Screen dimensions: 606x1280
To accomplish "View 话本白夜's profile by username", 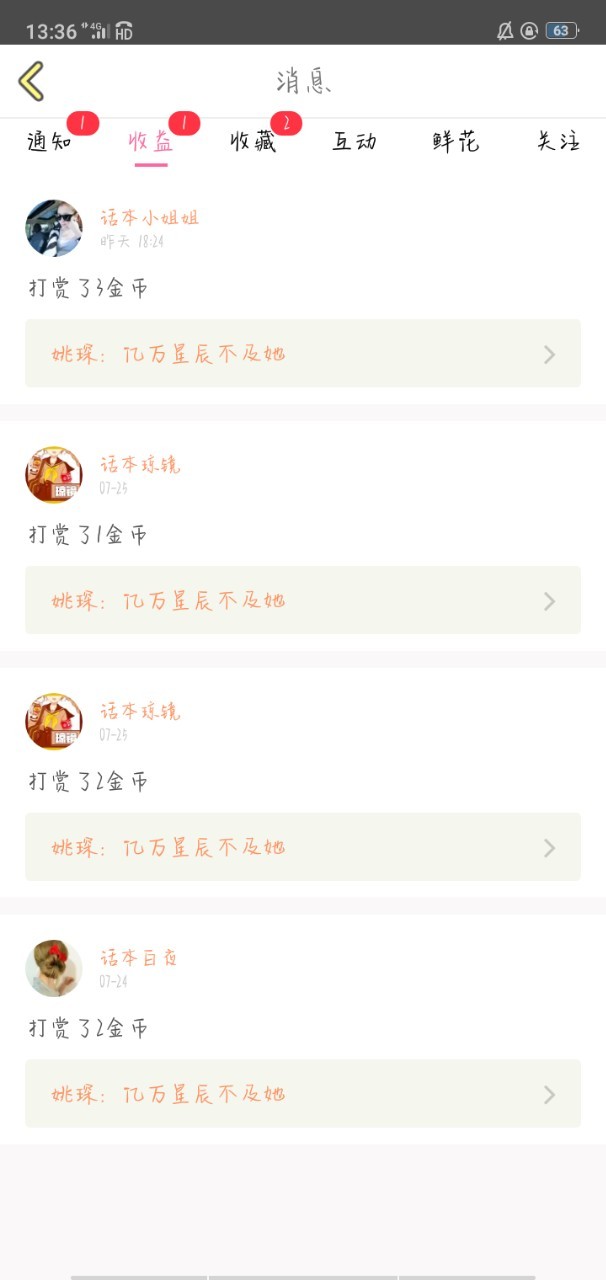I will [139, 958].
